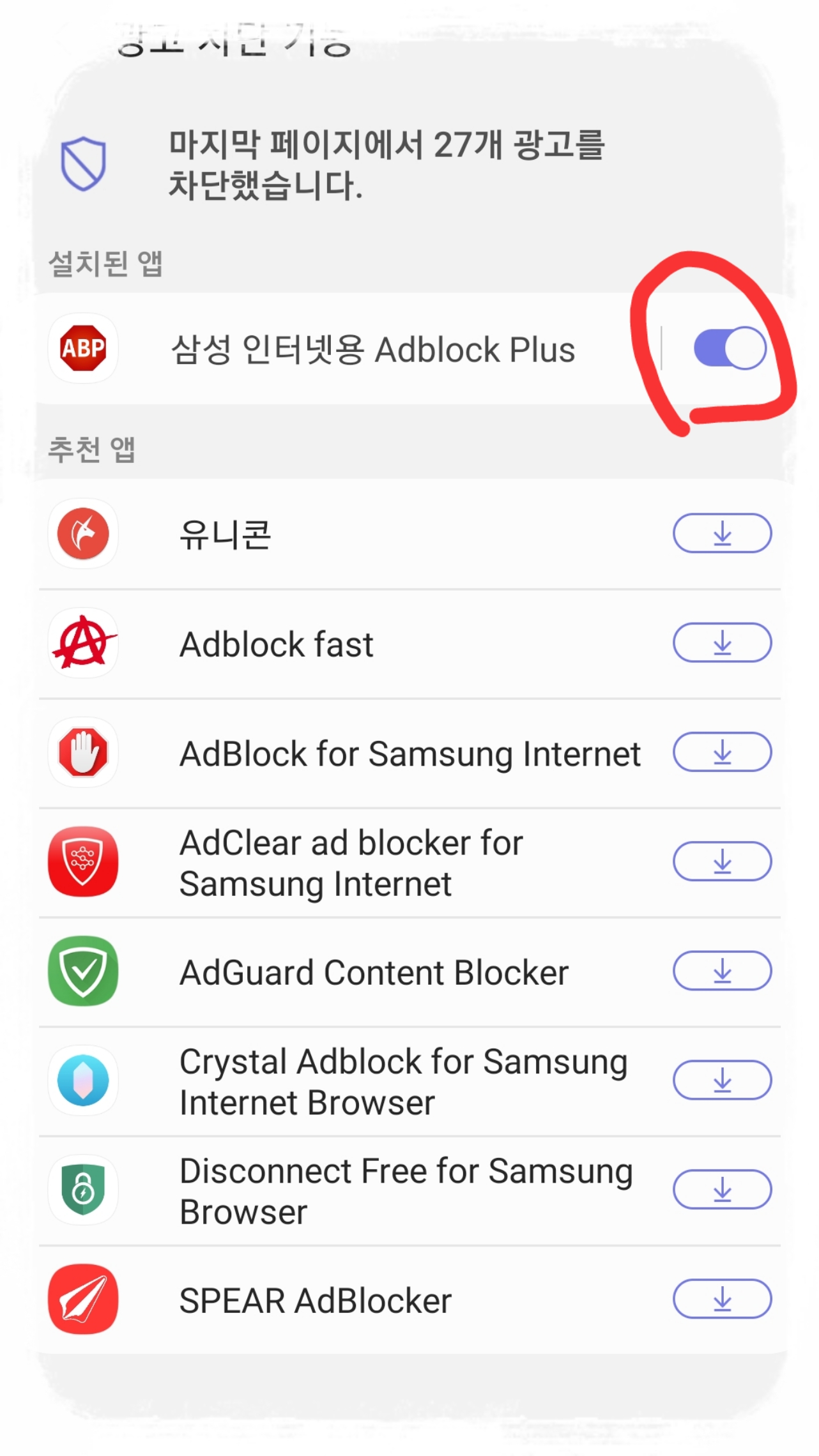819x1456 pixels.
Task: Disable the Adblock Plus toggle switch
Action: 726,348
